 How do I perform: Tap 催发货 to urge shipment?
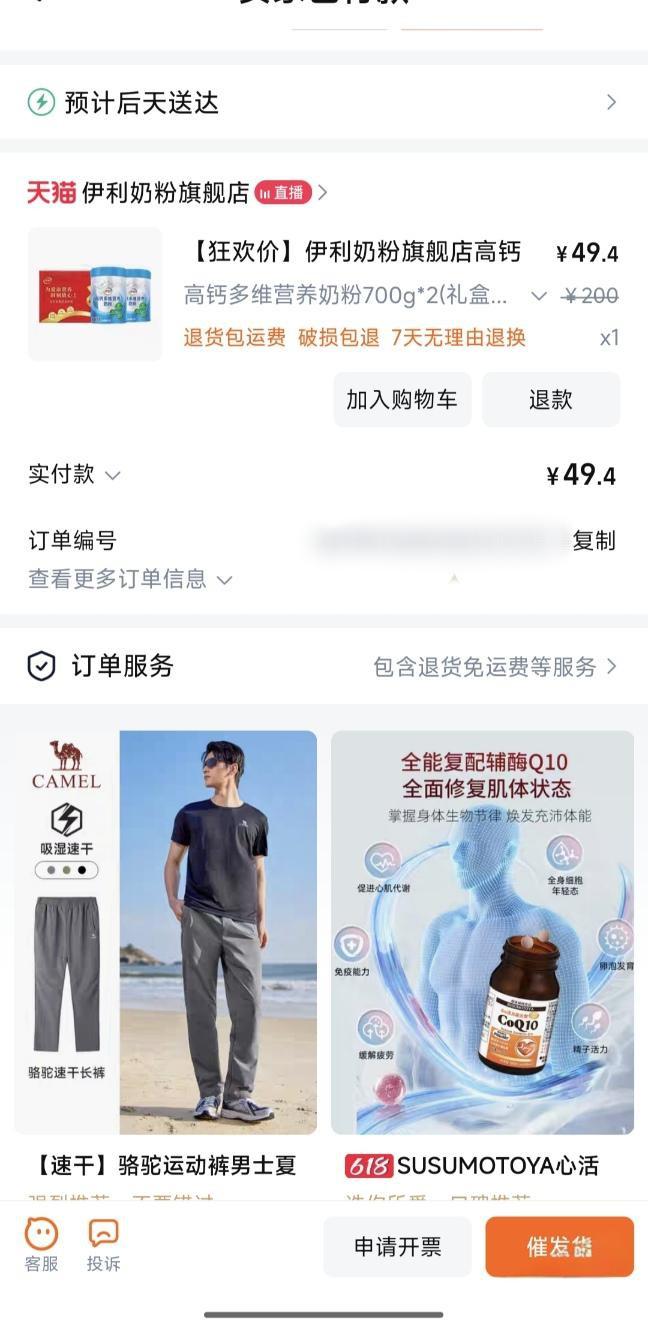click(559, 1247)
